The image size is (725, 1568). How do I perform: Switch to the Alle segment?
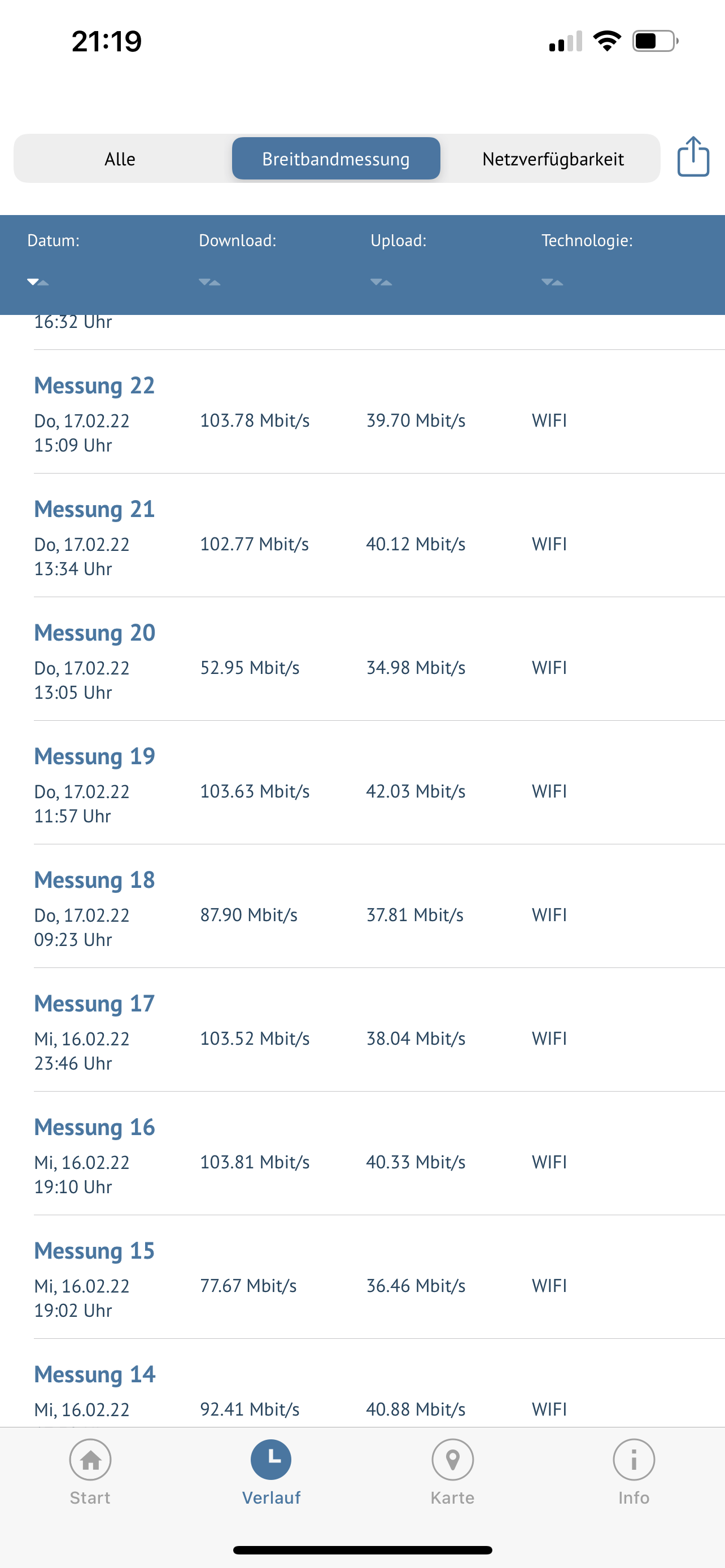coord(120,159)
